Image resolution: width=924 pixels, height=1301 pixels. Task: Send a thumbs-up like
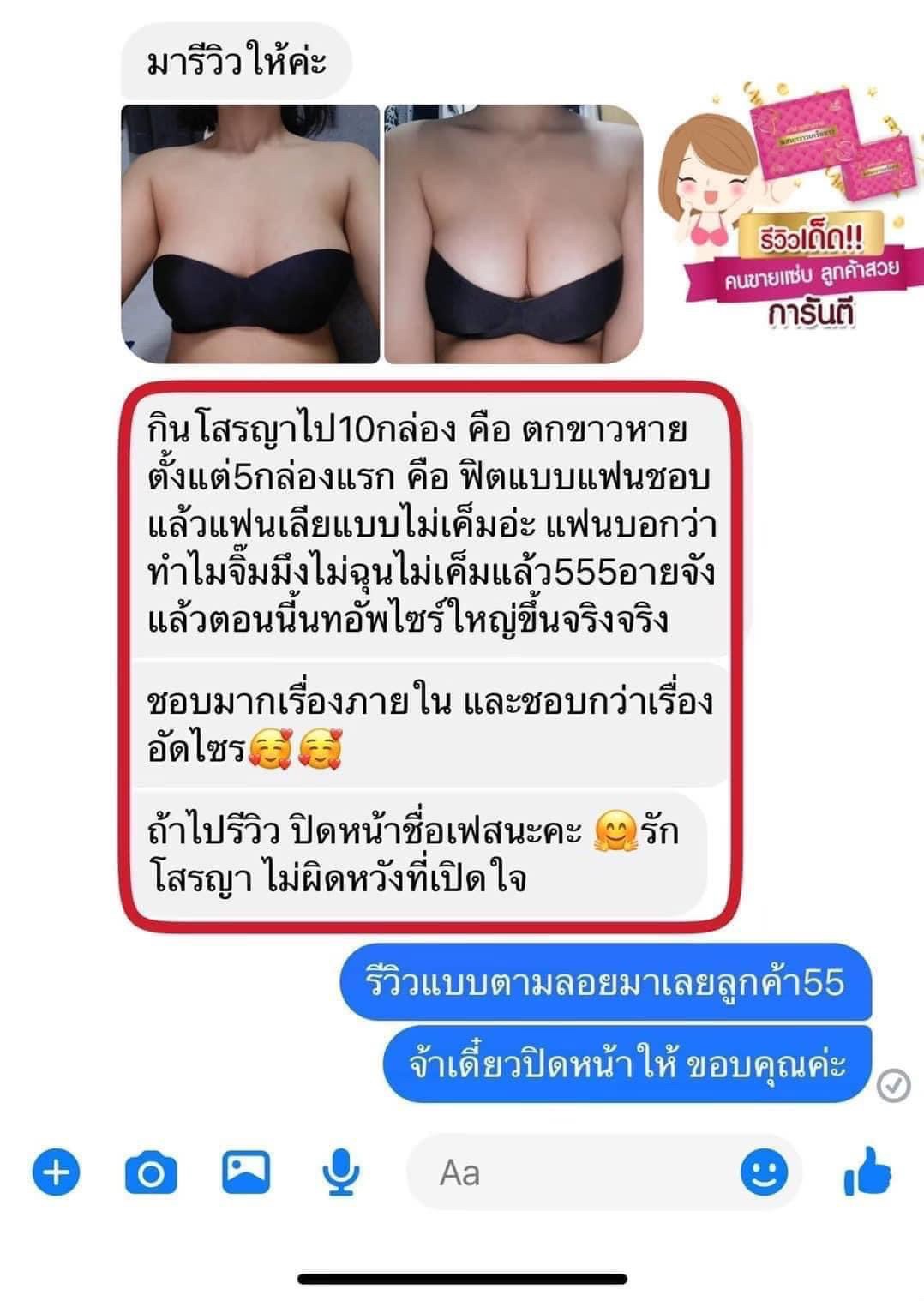click(x=867, y=1172)
